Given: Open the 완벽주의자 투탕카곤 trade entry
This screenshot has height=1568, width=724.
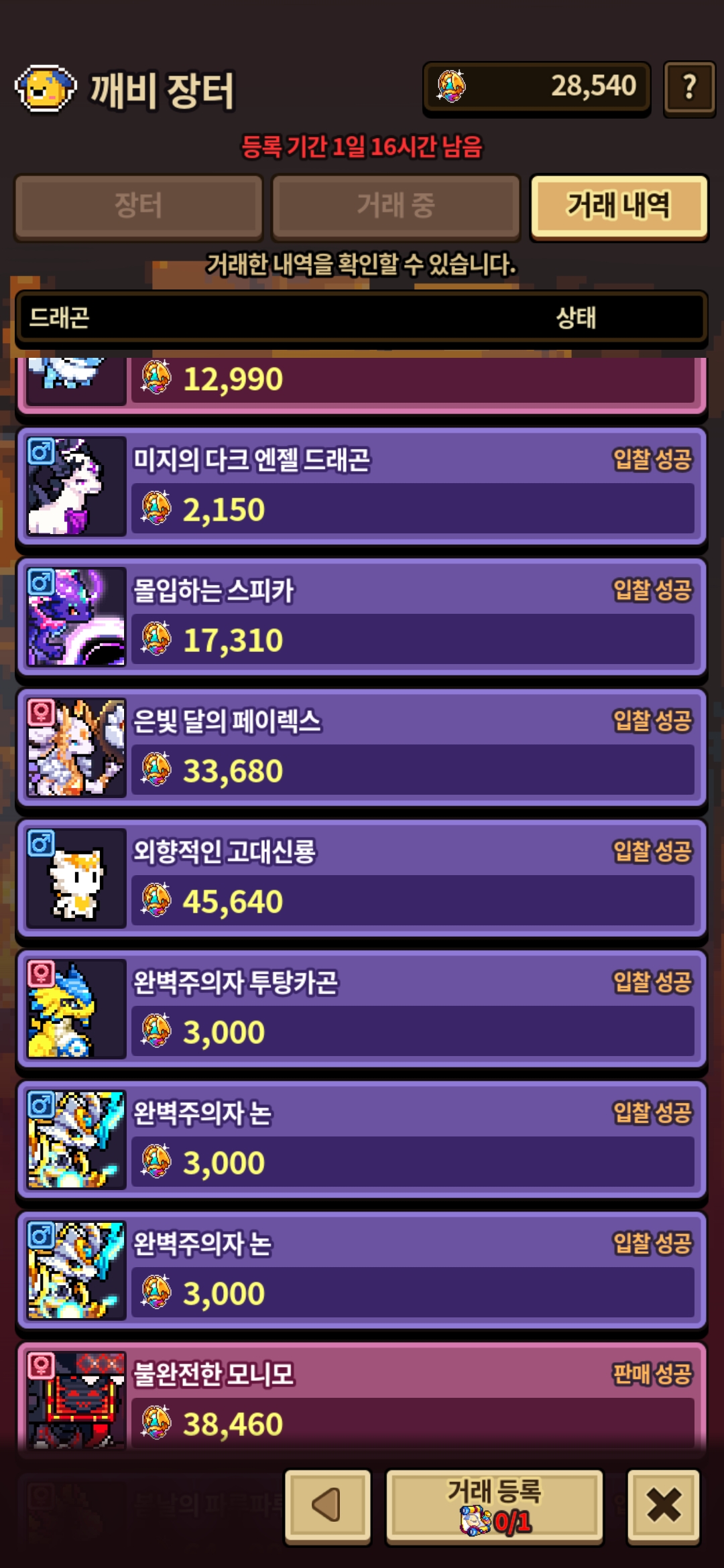Looking at the screenshot, I should click(362, 1008).
